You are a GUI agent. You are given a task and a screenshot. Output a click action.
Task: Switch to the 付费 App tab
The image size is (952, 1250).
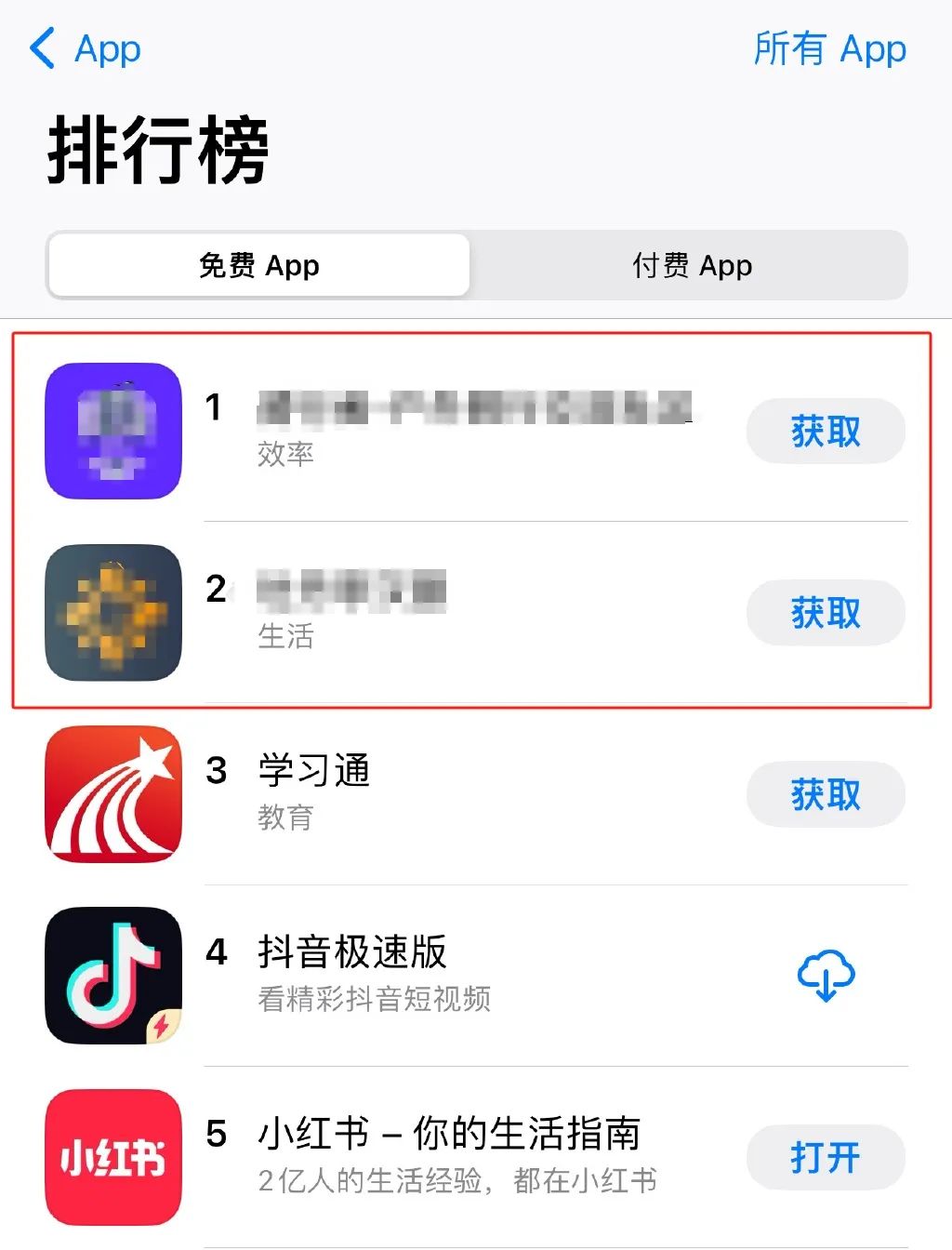point(691,266)
